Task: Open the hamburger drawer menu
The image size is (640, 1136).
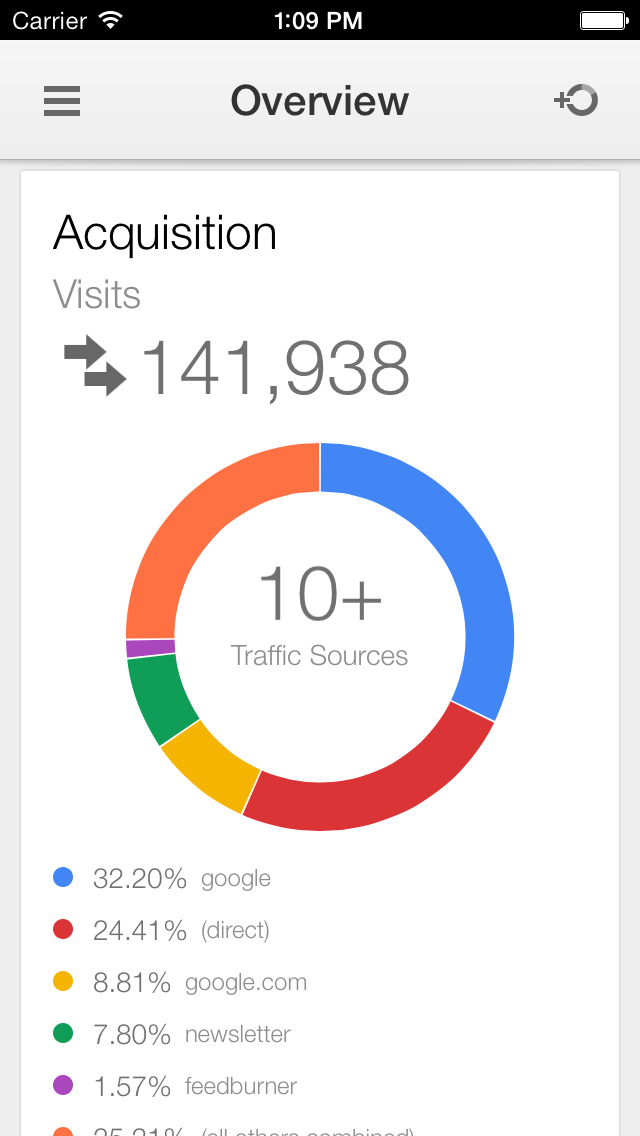Action: tap(62, 101)
